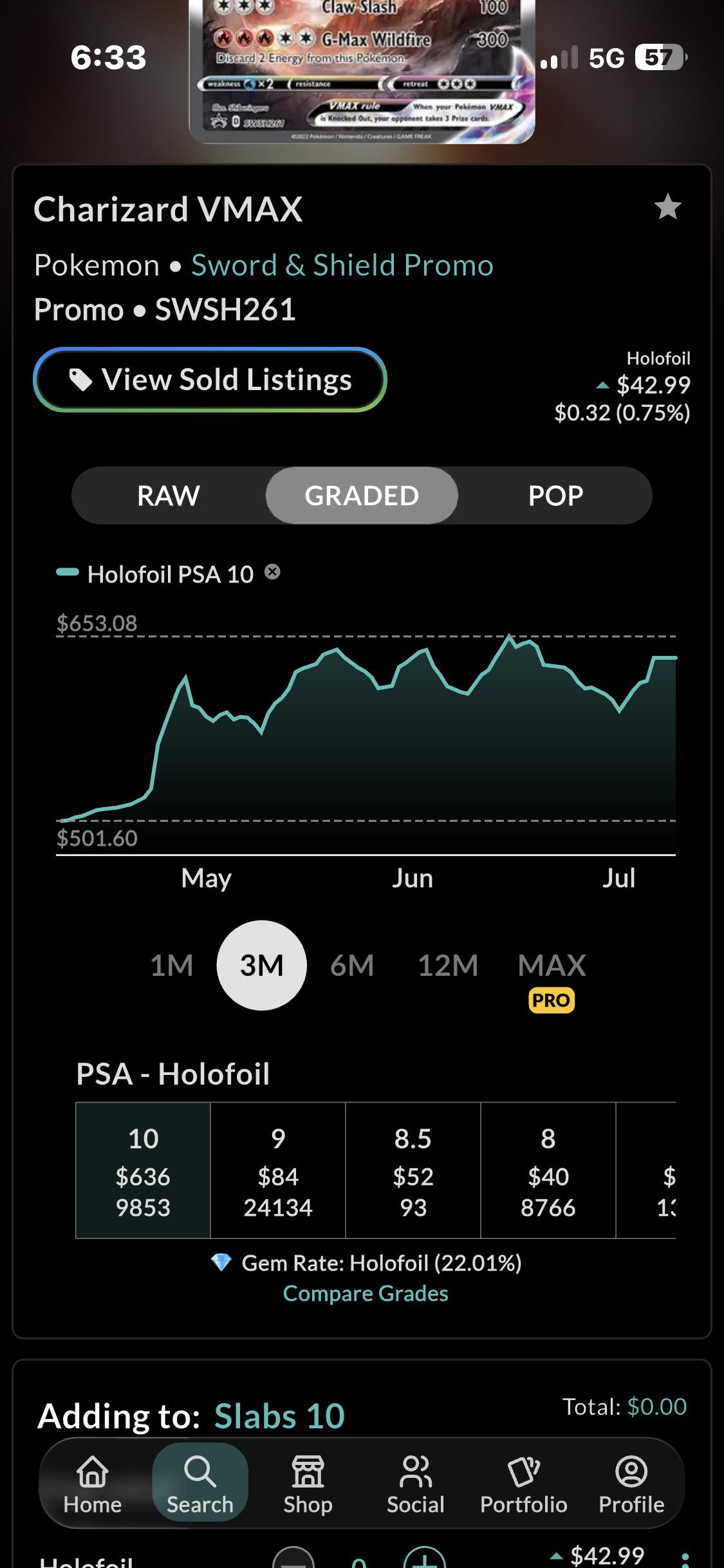Viewport: 724px width, 1568px height.
Task: Change the chart range to 6M
Action: click(x=352, y=965)
